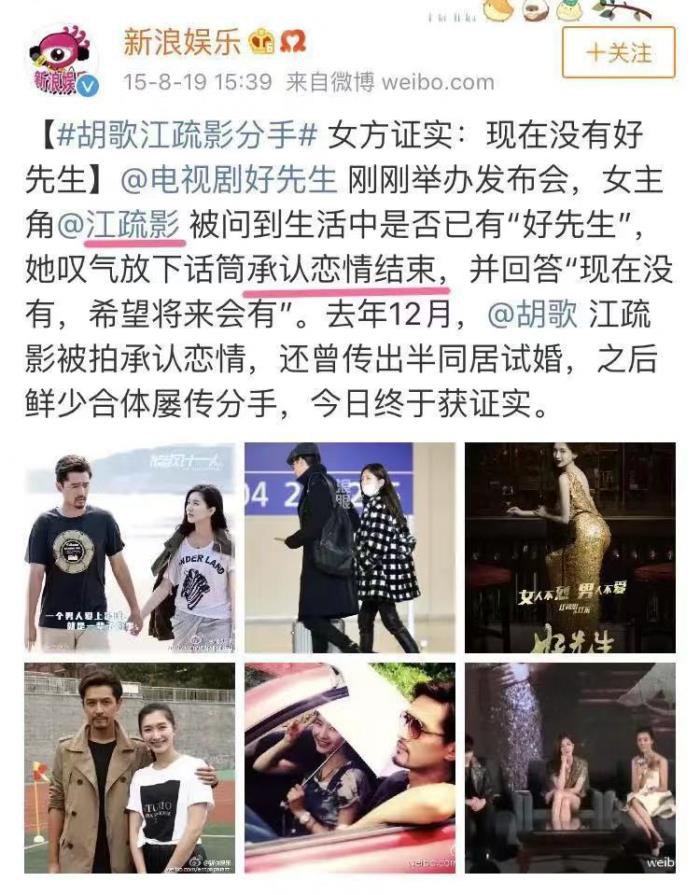700x895 pixels.
Task: View the beach couple holding hands photo
Action: coord(130,547)
